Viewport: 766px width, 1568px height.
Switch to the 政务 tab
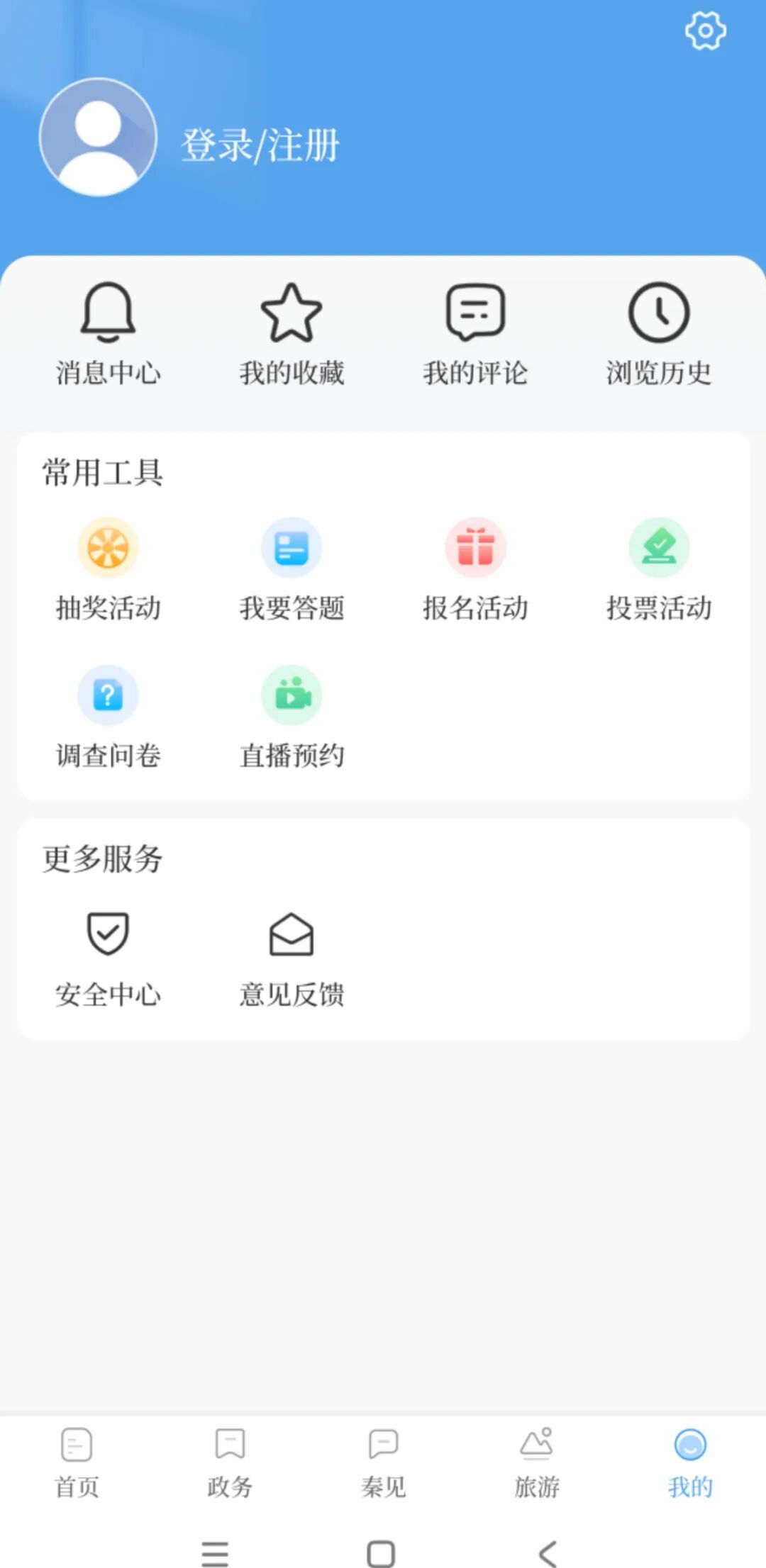[x=228, y=1460]
